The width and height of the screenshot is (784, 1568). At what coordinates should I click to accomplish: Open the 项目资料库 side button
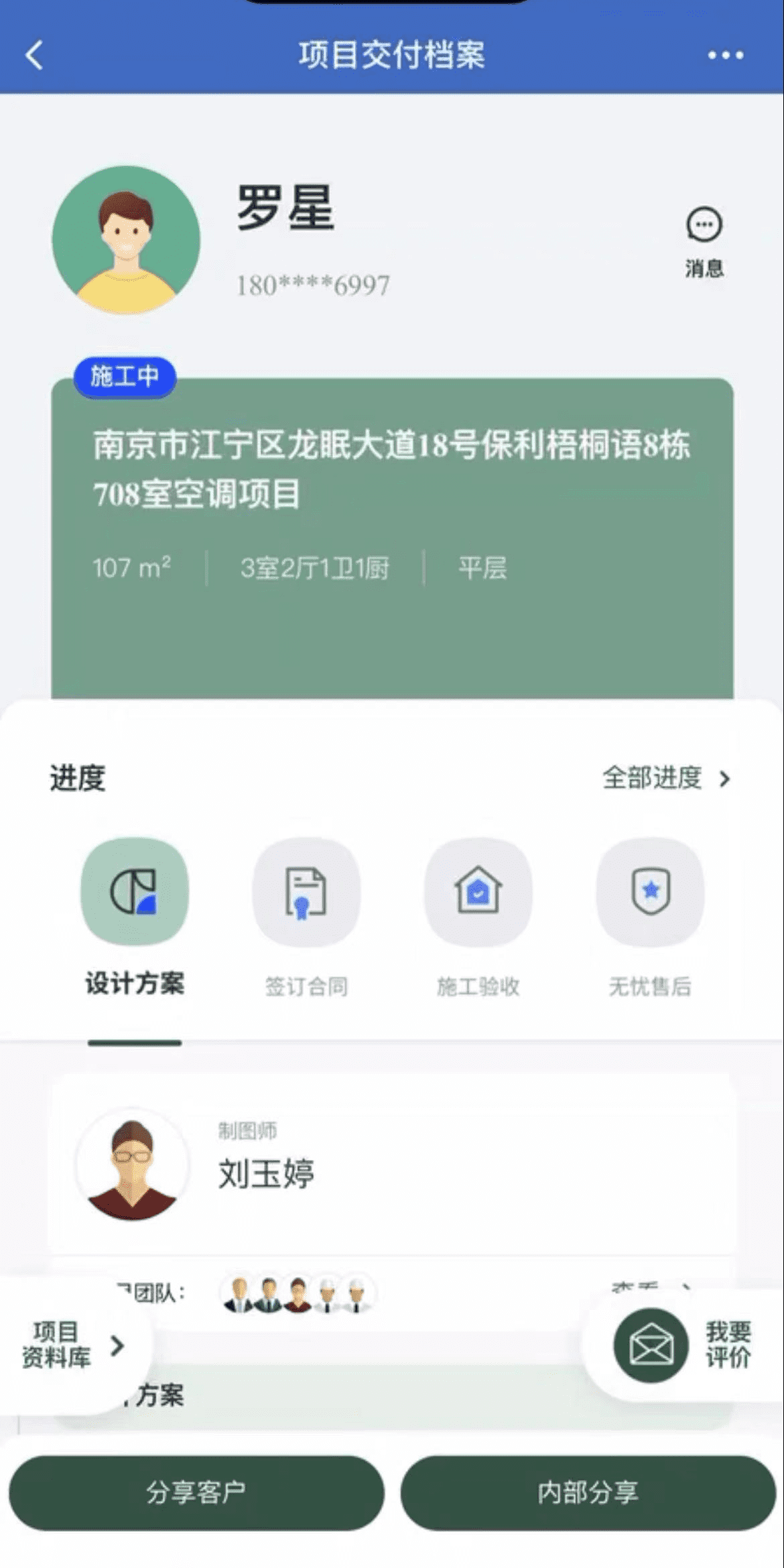(71, 1345)
